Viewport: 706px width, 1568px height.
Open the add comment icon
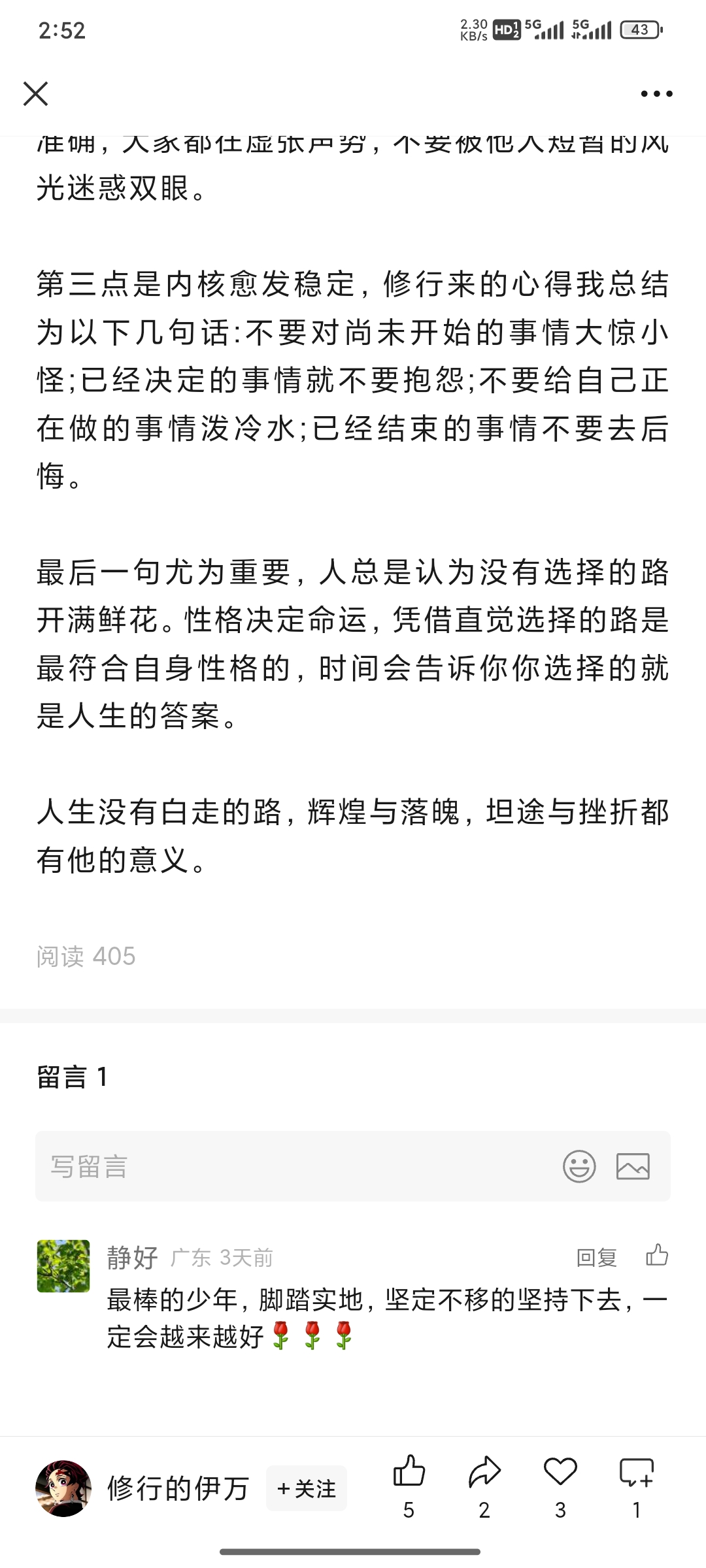[636, 1474]
